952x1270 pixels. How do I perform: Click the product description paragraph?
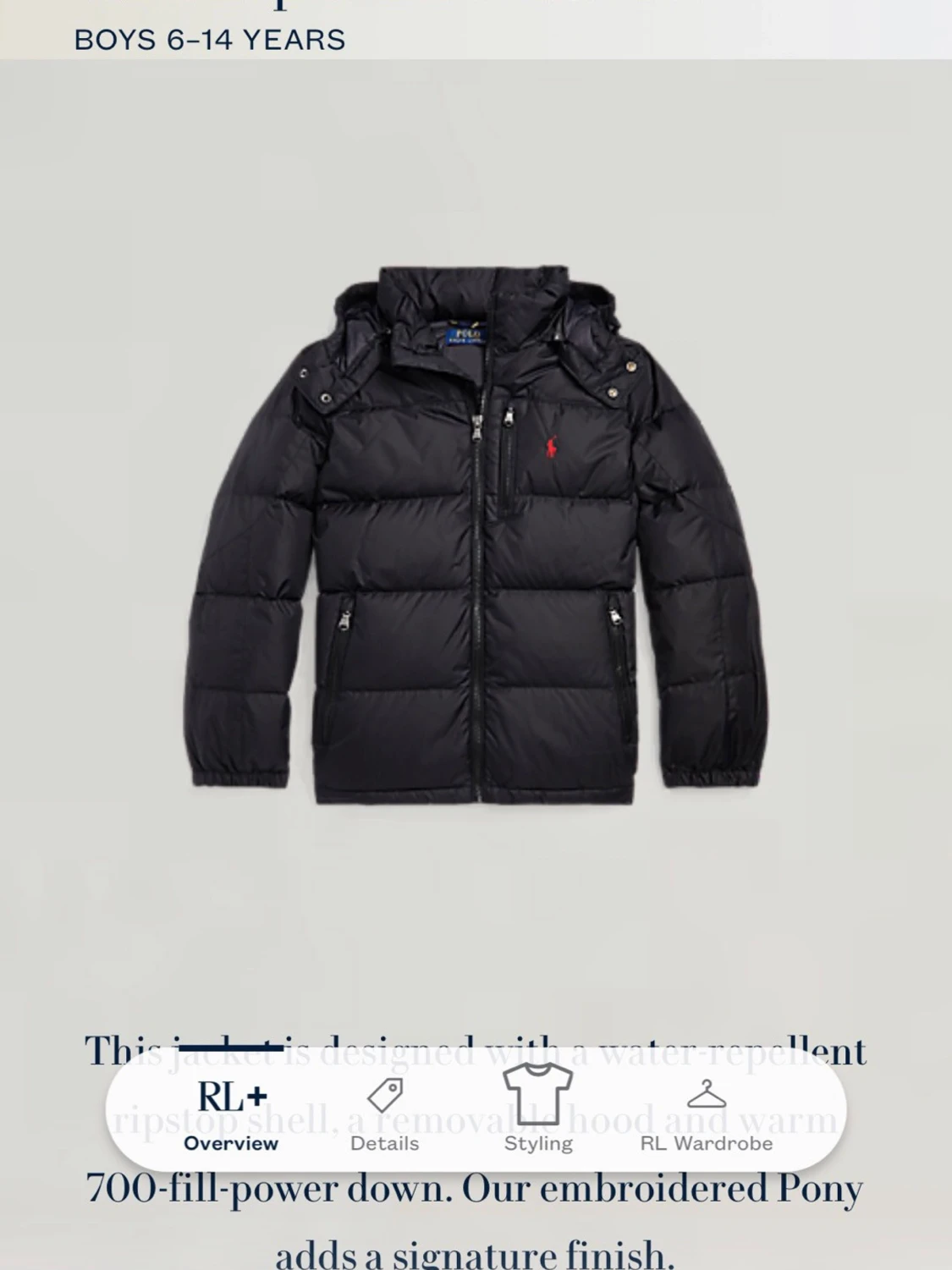click(476, 1188)
